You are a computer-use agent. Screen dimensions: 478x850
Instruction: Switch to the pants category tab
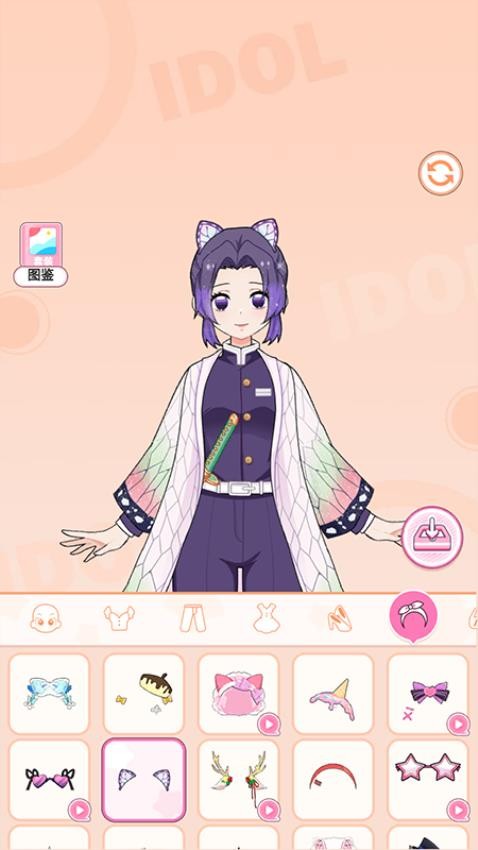click(x=193, y=619)
